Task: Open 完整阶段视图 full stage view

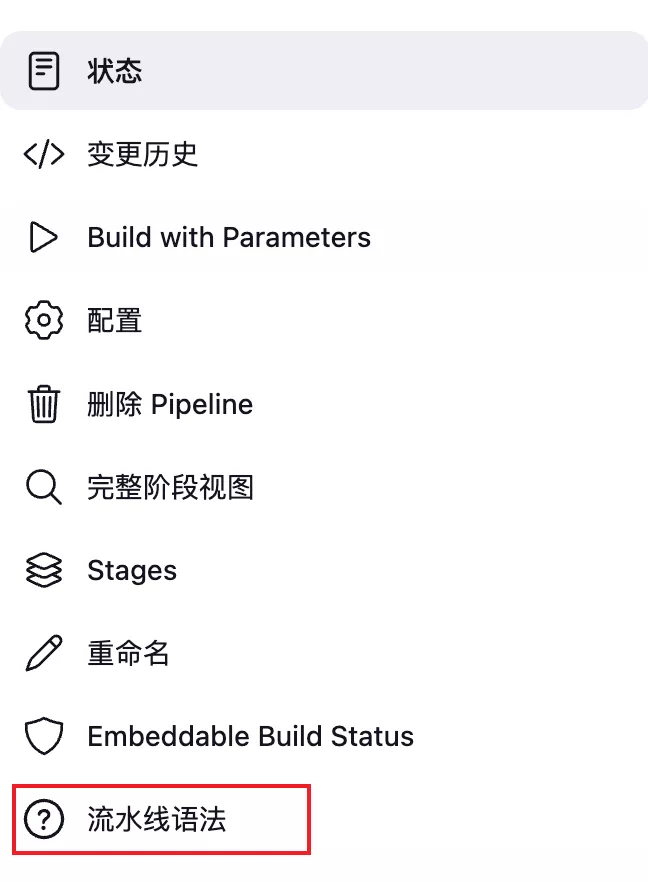Action: point(170,488)
